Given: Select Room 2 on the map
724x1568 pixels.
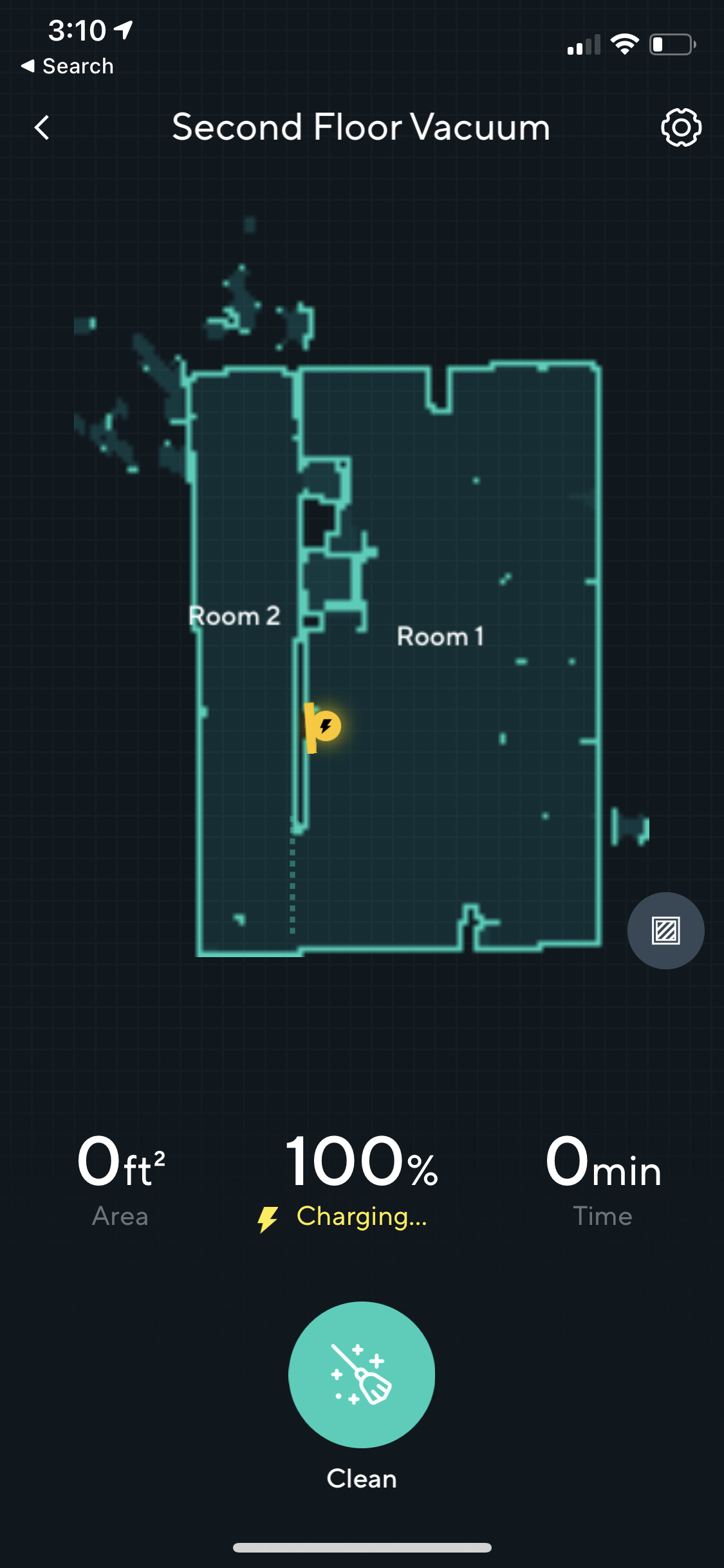Looking at the screenshot, I should pyautogui.click(x=234, y=616).
